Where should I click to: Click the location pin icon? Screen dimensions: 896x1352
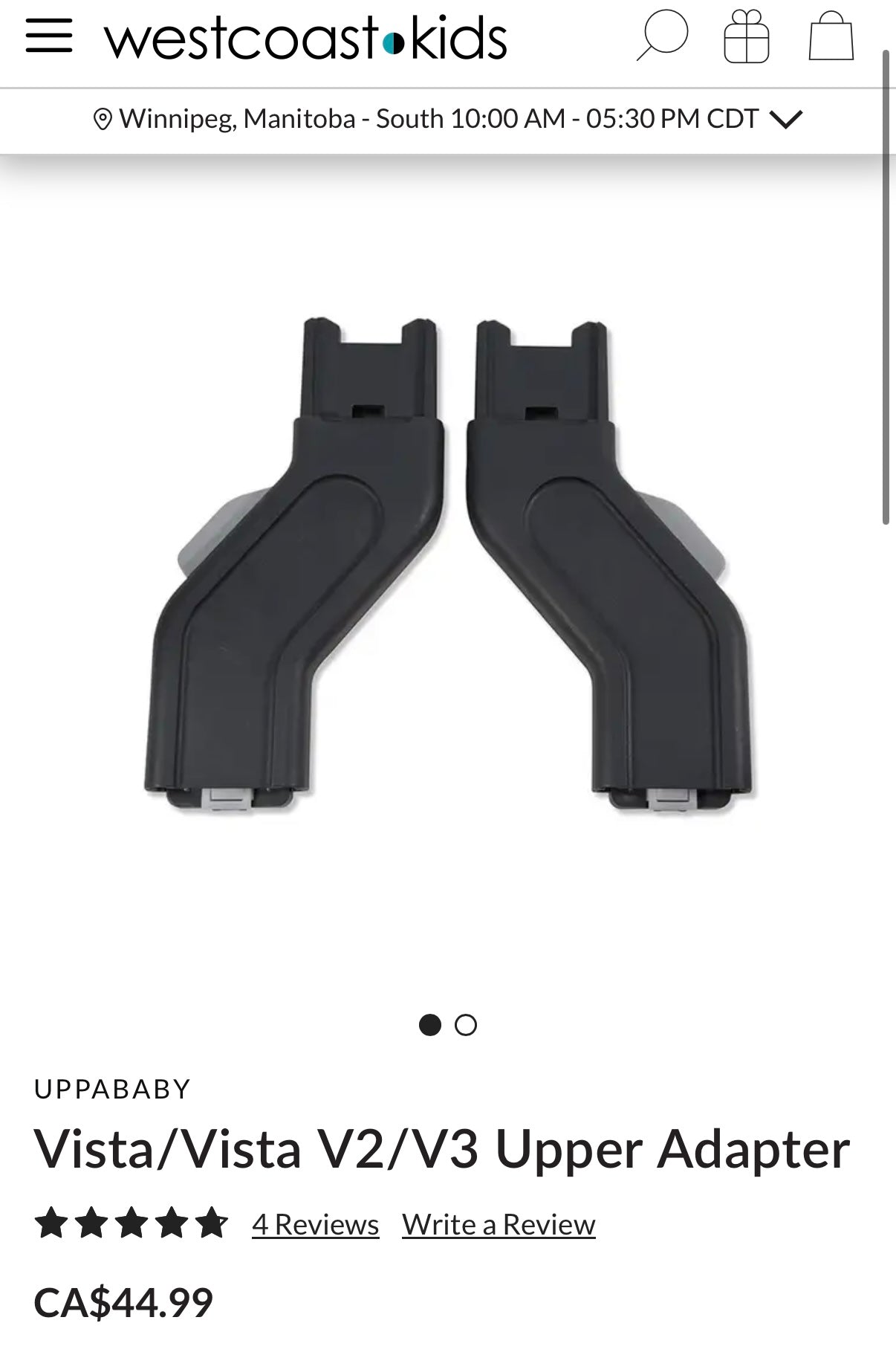pyautogui.click(x=102, y=117)
